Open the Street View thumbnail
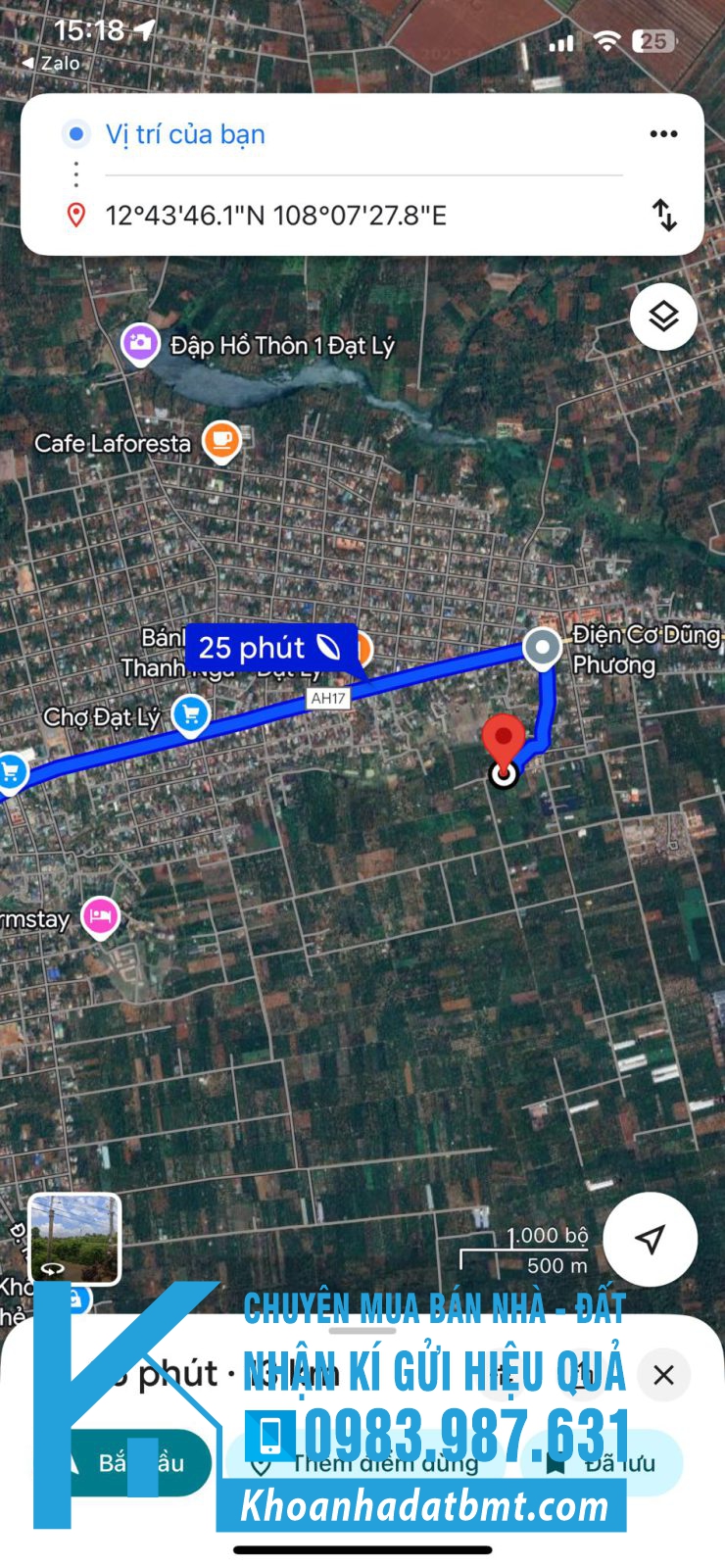The image size is (725, 1568). click(74, 1238)
